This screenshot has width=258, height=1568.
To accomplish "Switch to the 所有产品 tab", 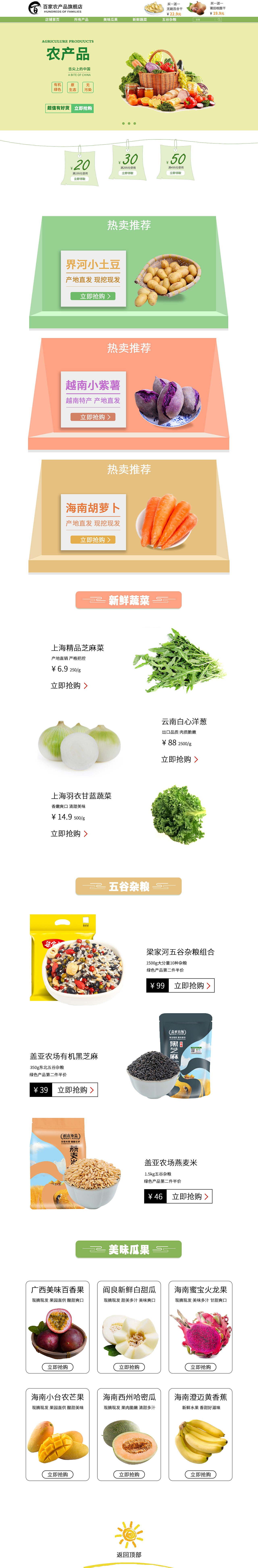I will tap(81, 19).
